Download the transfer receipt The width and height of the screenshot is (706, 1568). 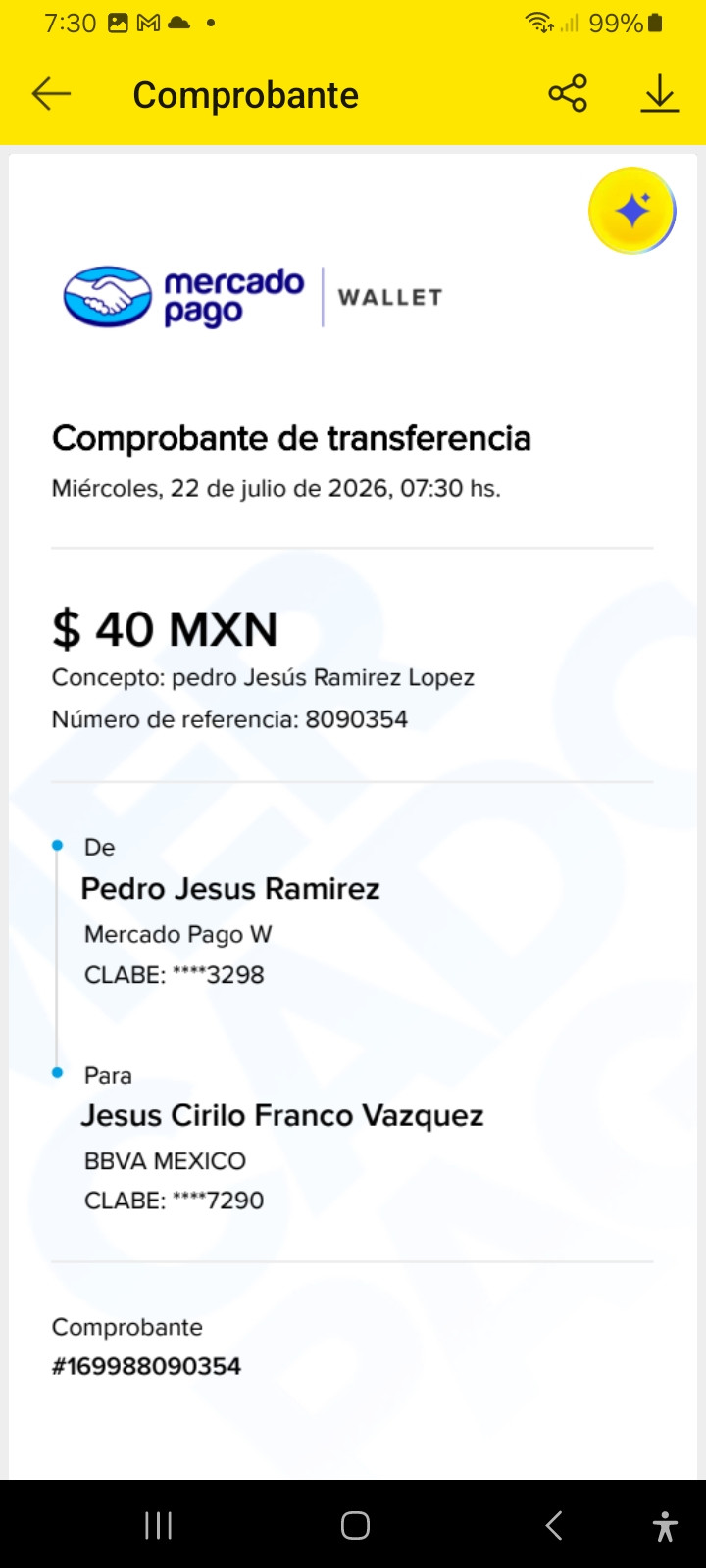pos(660,94)
